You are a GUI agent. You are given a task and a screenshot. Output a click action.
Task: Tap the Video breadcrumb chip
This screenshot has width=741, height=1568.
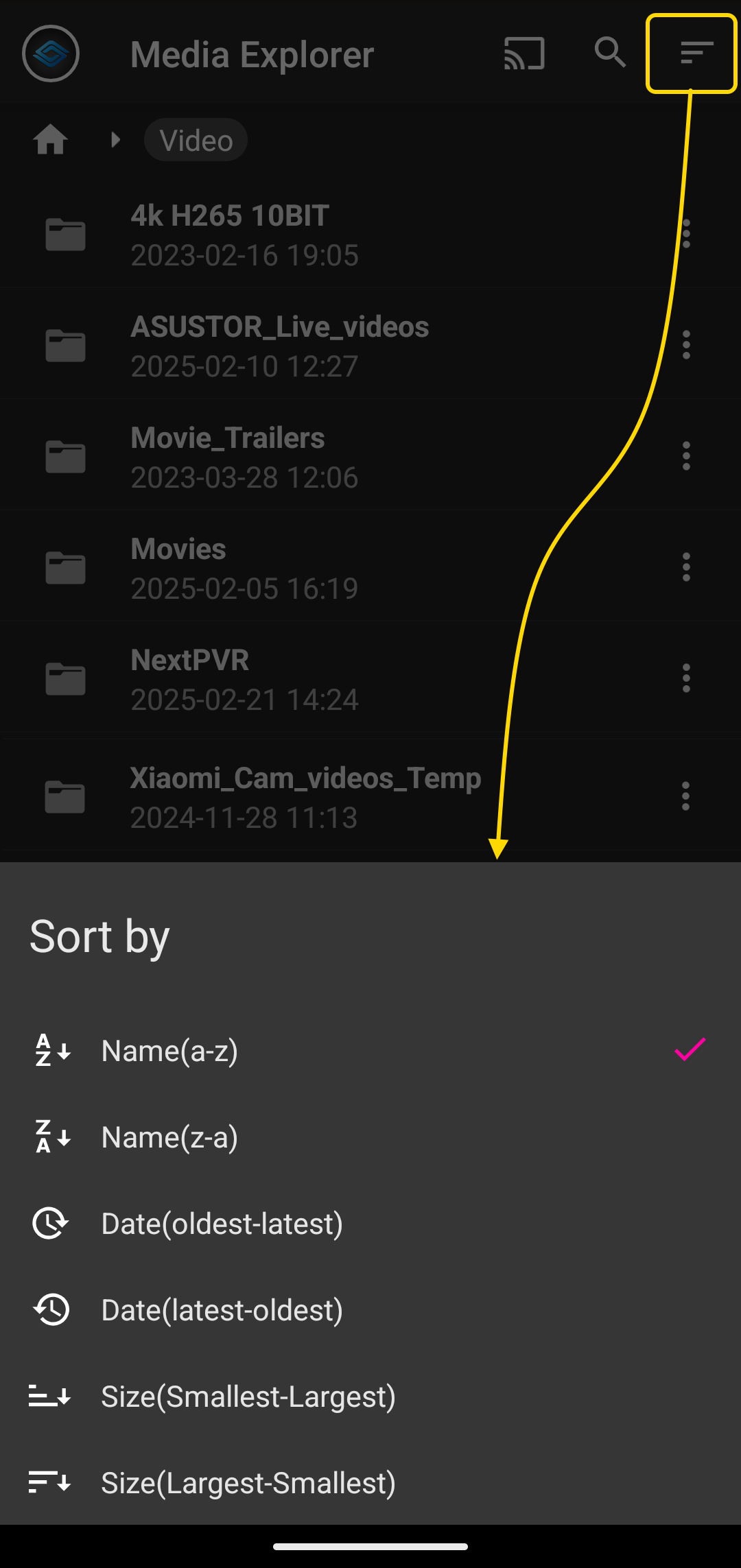pyautogui.click(x=196, y=140)
